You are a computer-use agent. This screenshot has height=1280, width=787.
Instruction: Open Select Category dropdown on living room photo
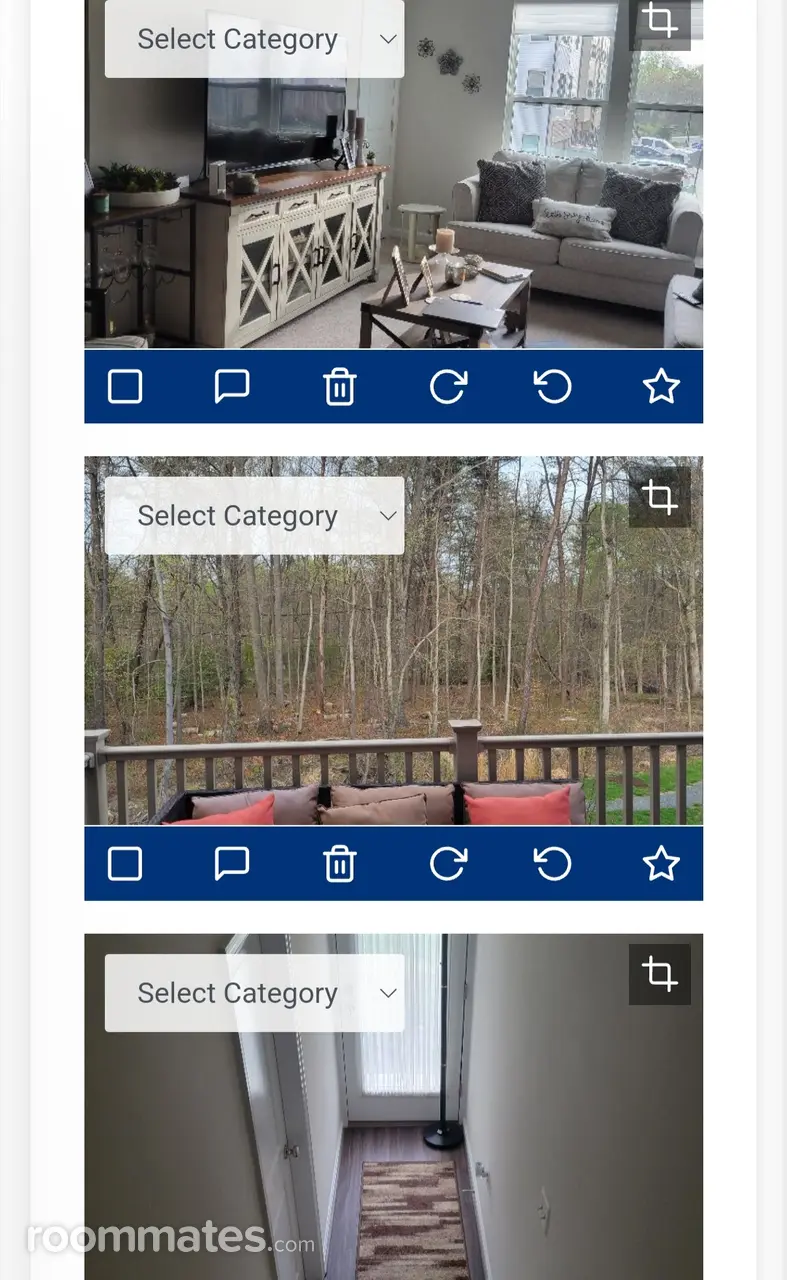[x=254, y=39]
